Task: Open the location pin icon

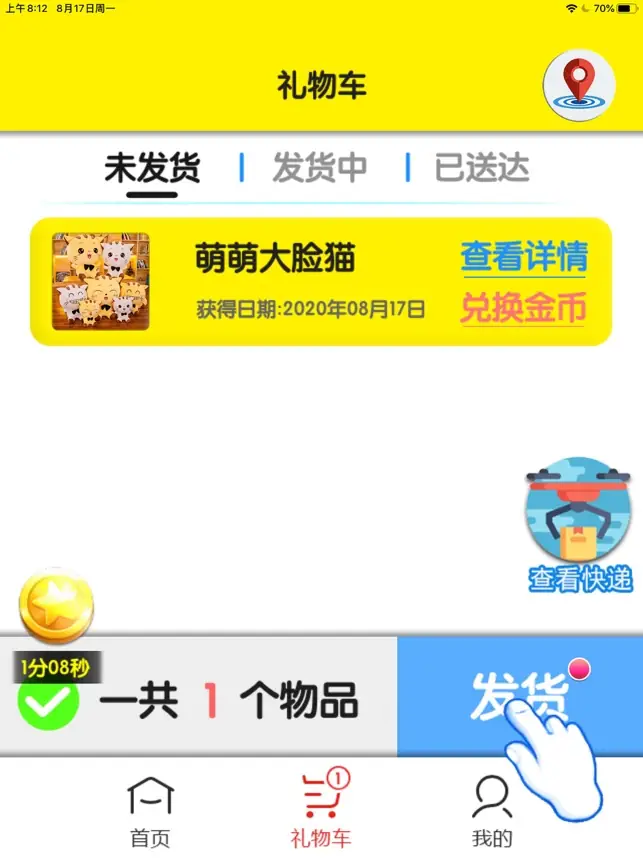Action: 579,85
